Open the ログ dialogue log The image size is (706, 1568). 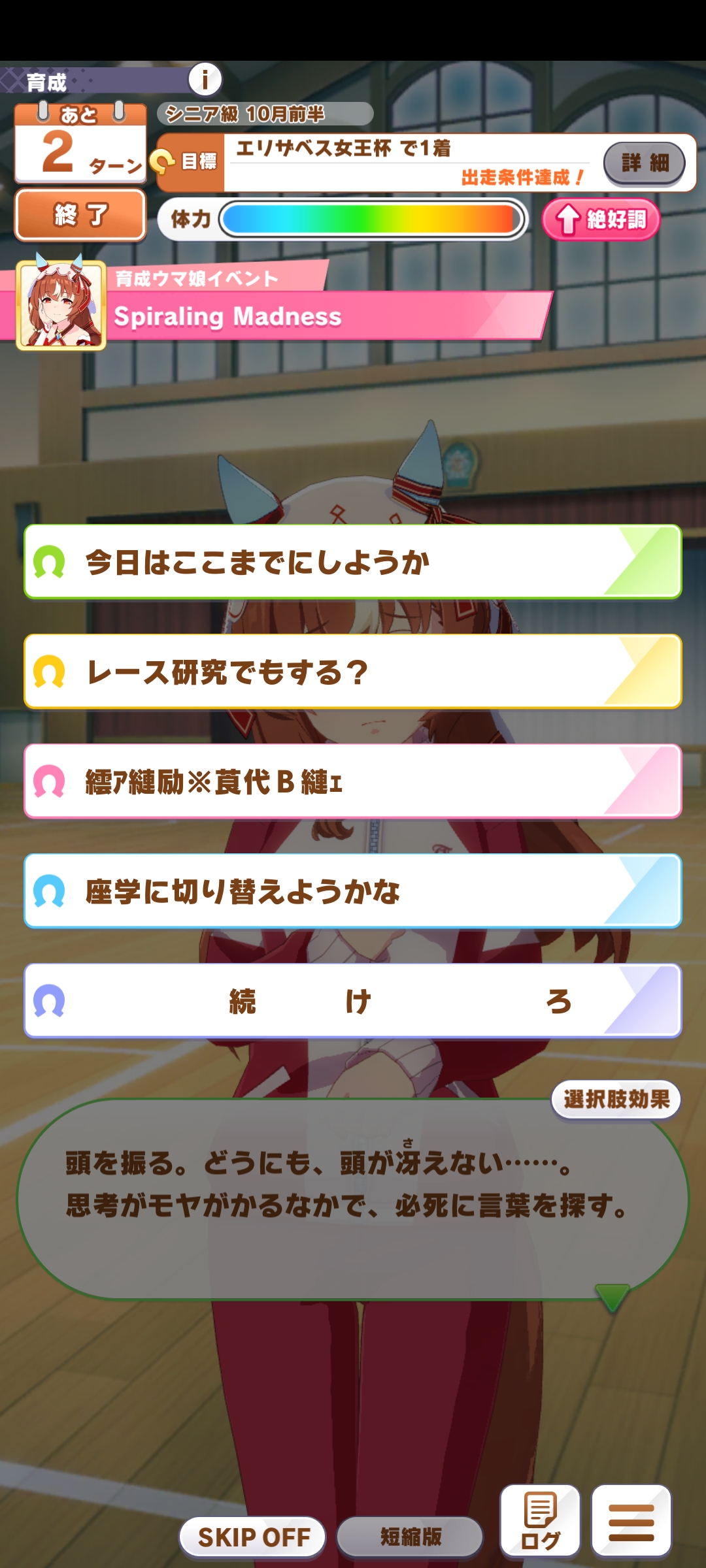[x=540, y=1521]
